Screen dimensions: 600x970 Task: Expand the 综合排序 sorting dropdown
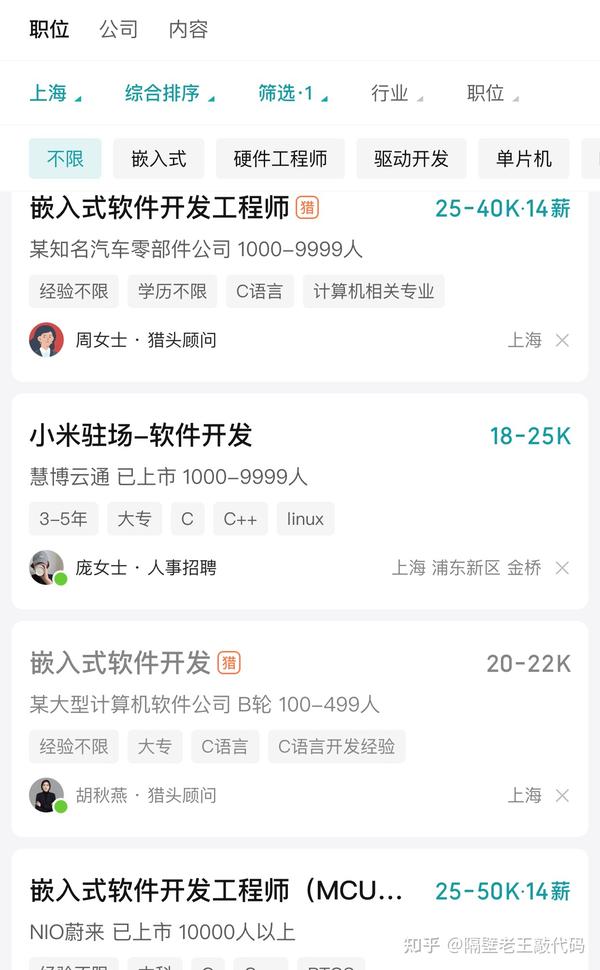(x=169, y=93)
